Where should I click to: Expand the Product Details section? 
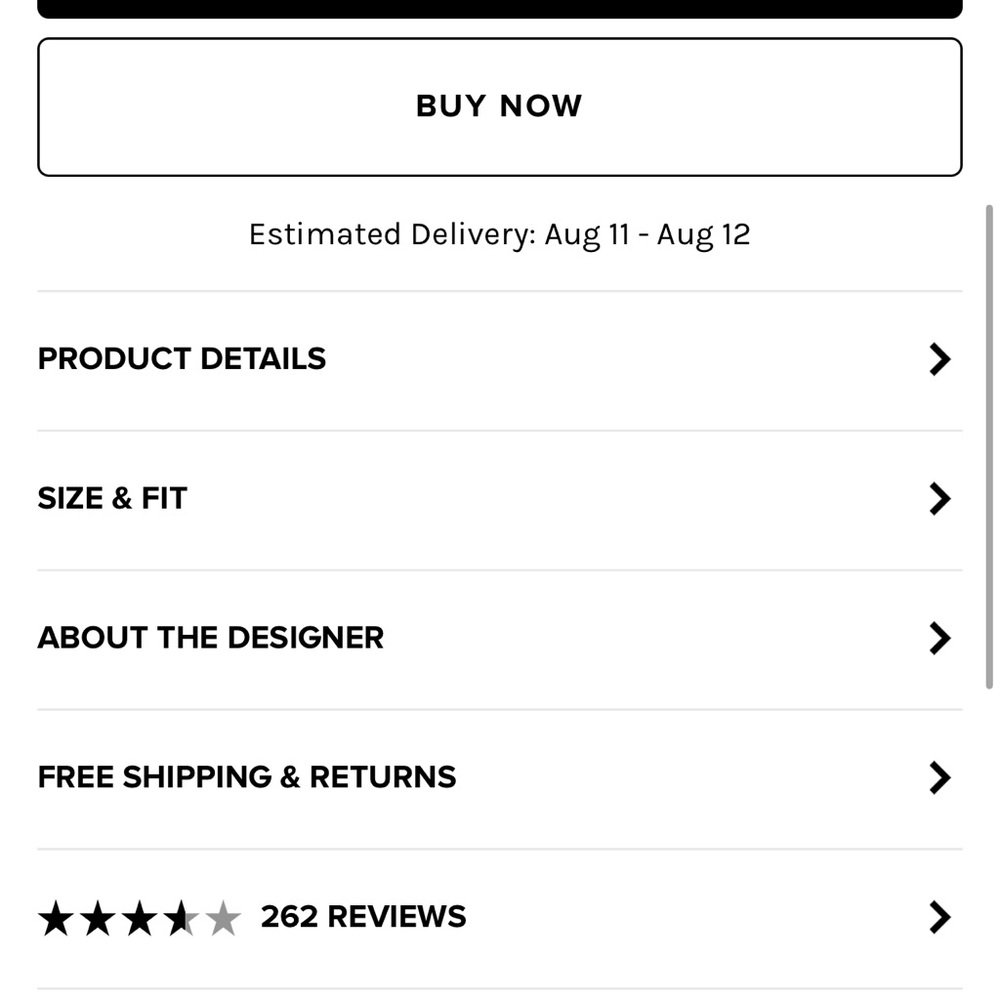[x=499, y=359]
